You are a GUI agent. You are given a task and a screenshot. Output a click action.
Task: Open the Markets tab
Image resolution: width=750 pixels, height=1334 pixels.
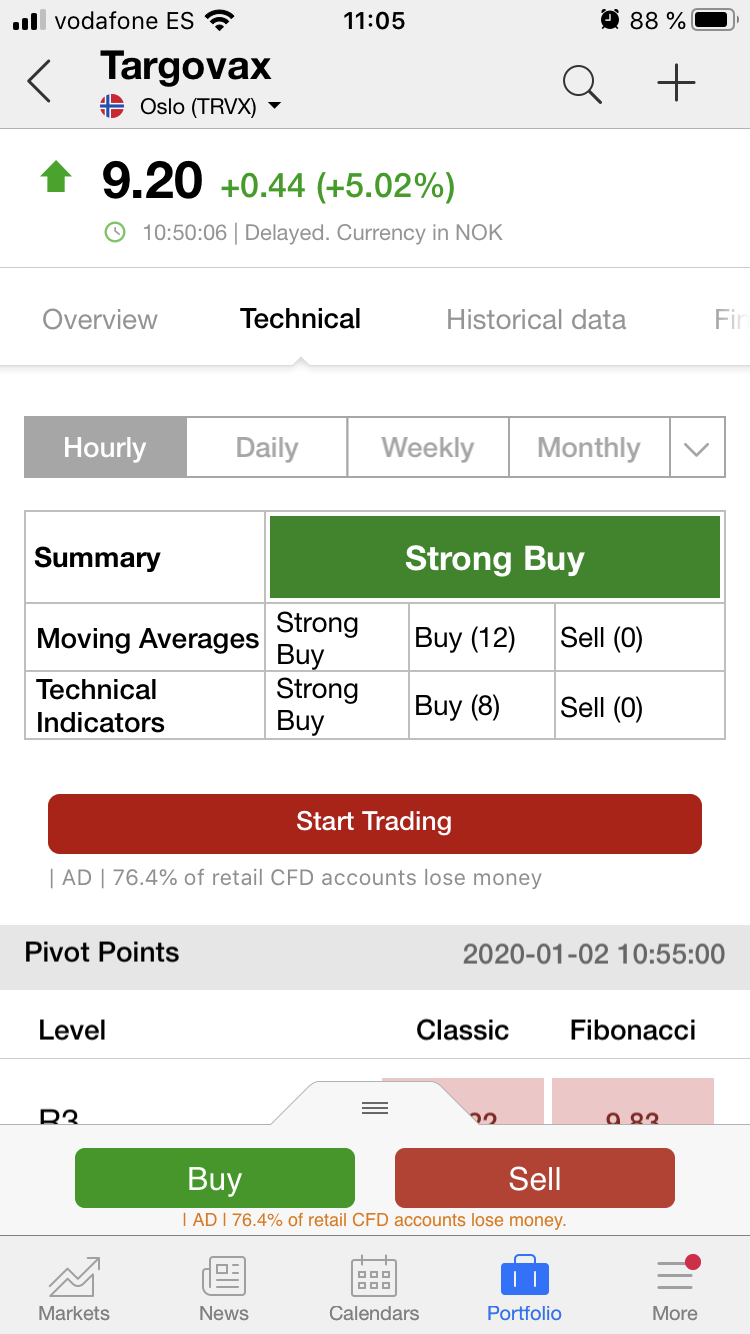pos(74,1288)
